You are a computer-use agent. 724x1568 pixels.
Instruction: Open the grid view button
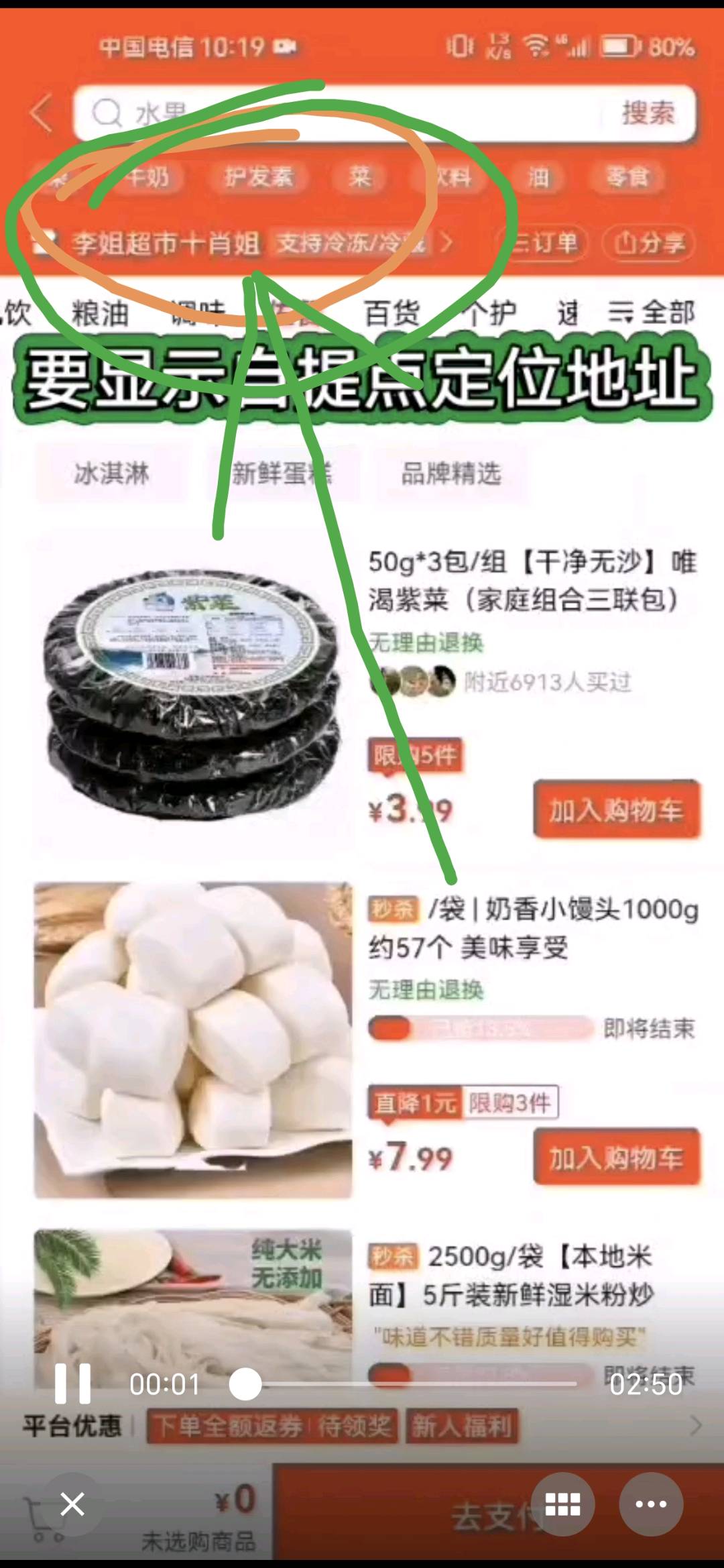[562, 1504]
